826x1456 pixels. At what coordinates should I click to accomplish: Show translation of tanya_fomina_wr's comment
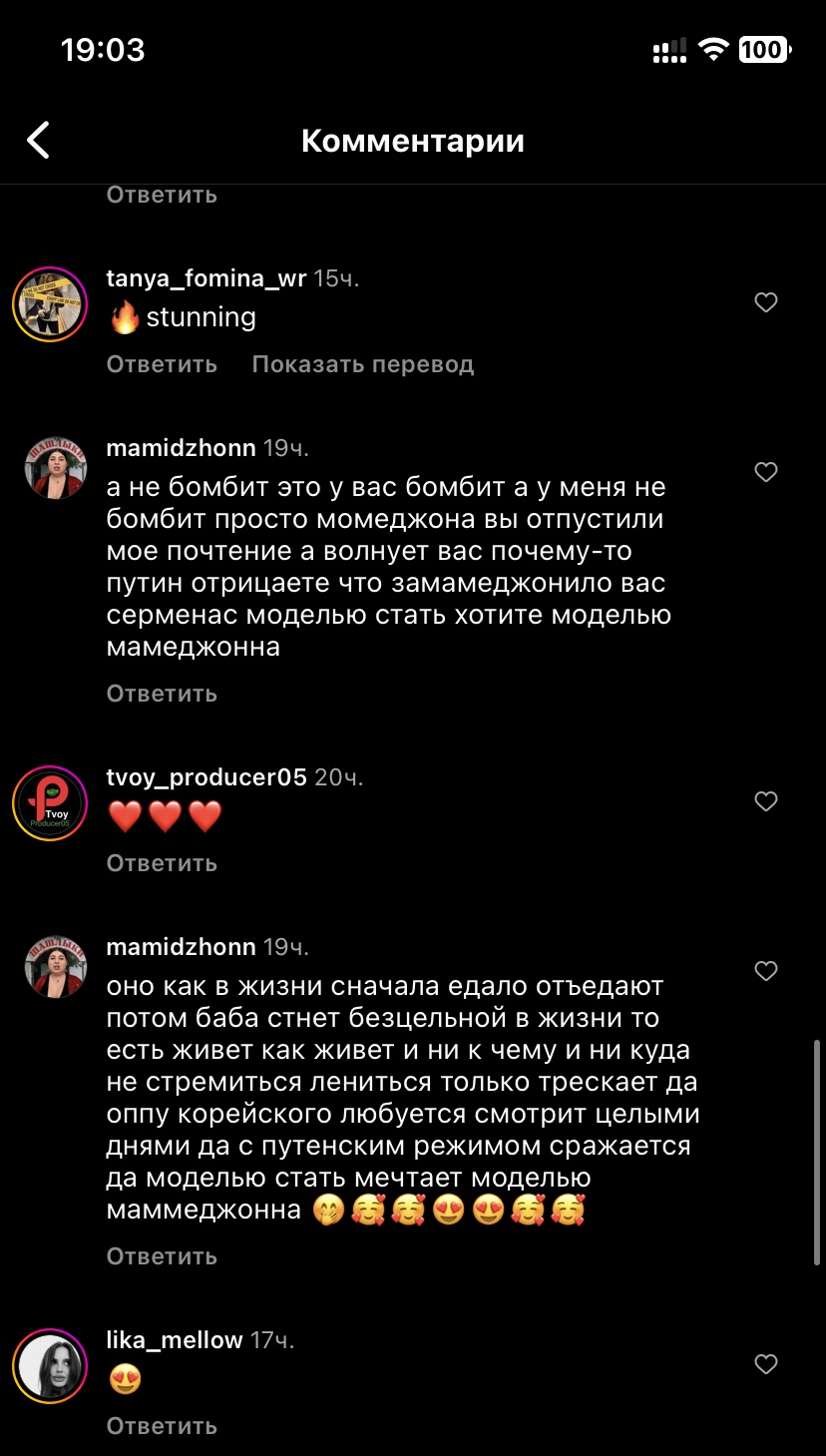pyautogui.click(x=362, y=364)
